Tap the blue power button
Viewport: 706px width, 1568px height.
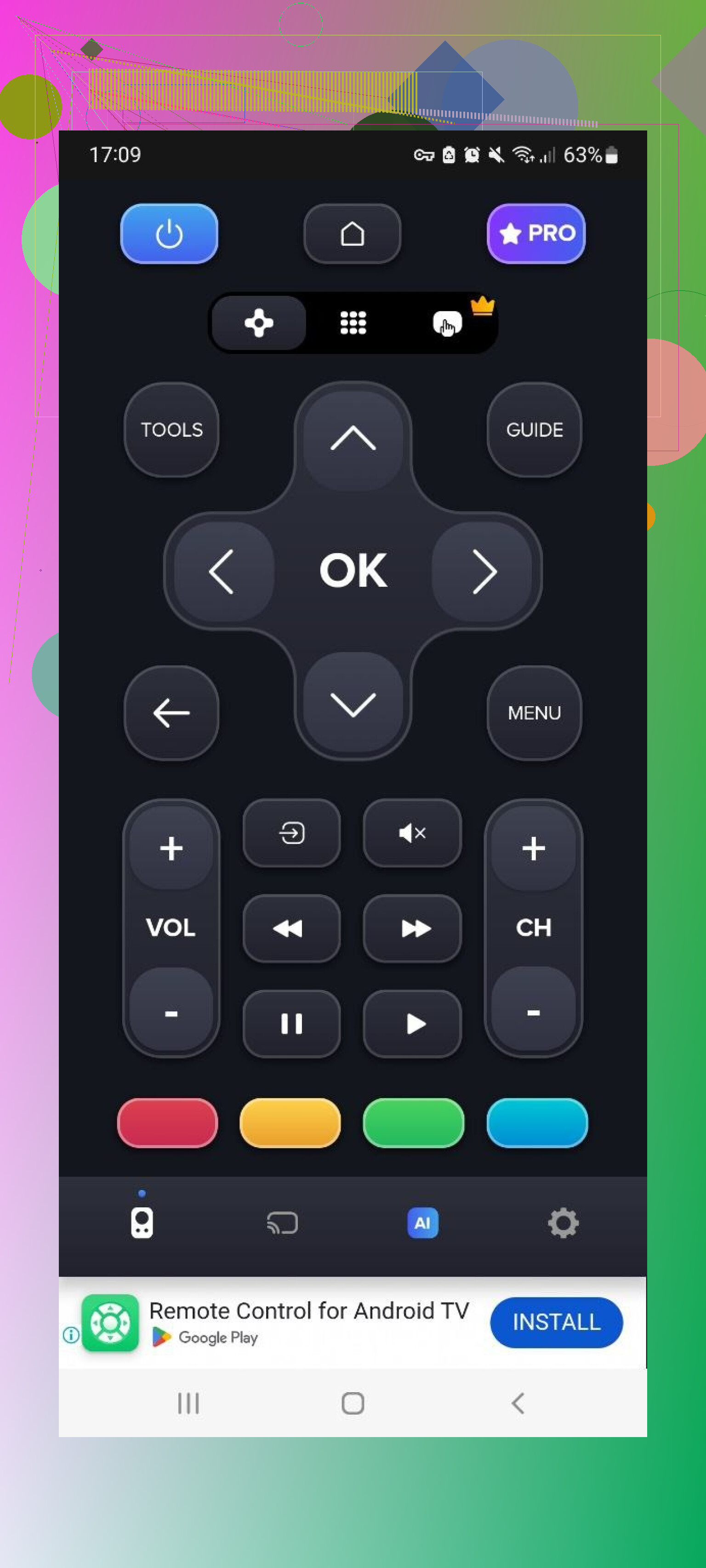tap(169, 234)
